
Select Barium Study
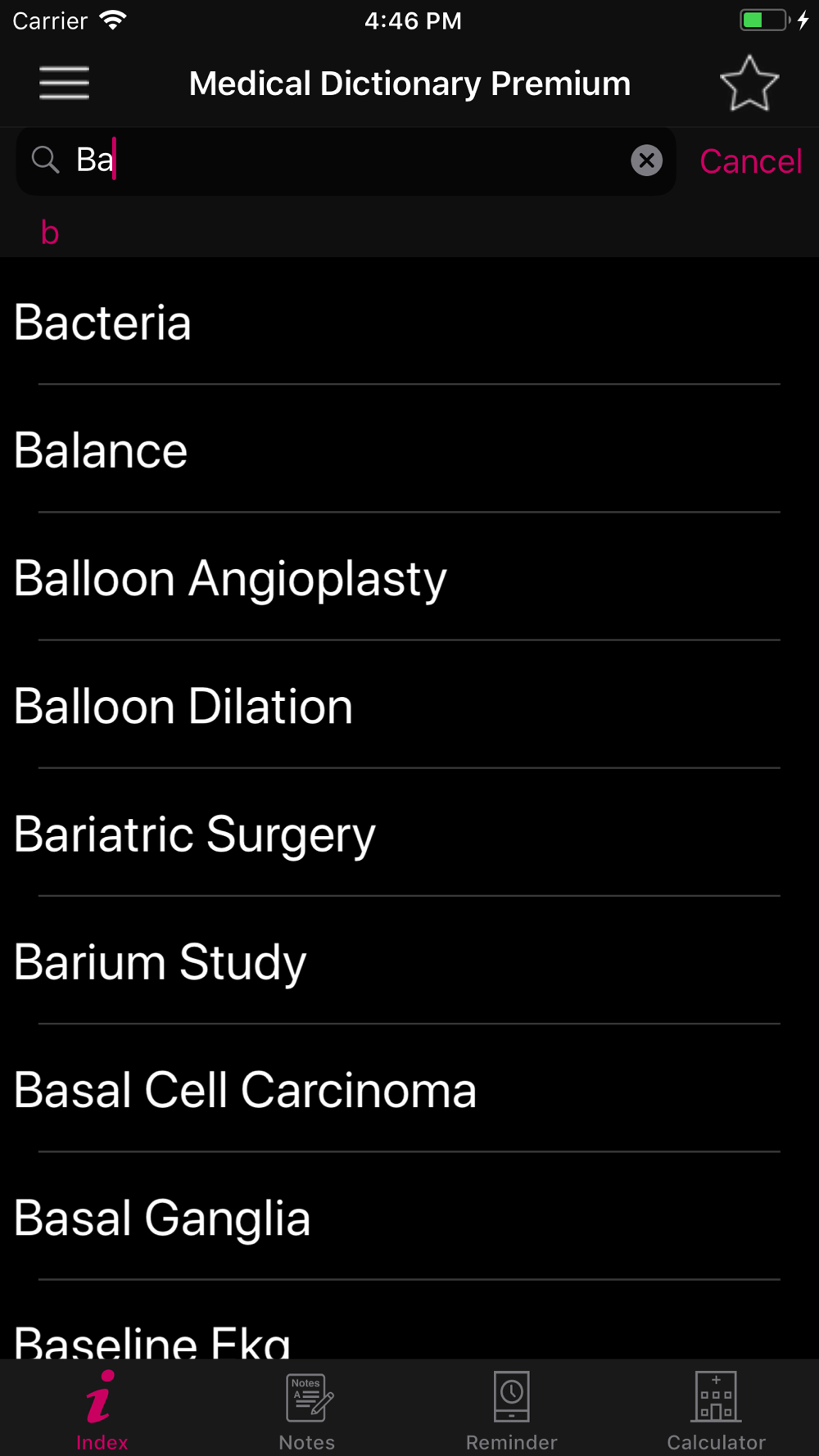click(x=409, y=961)
